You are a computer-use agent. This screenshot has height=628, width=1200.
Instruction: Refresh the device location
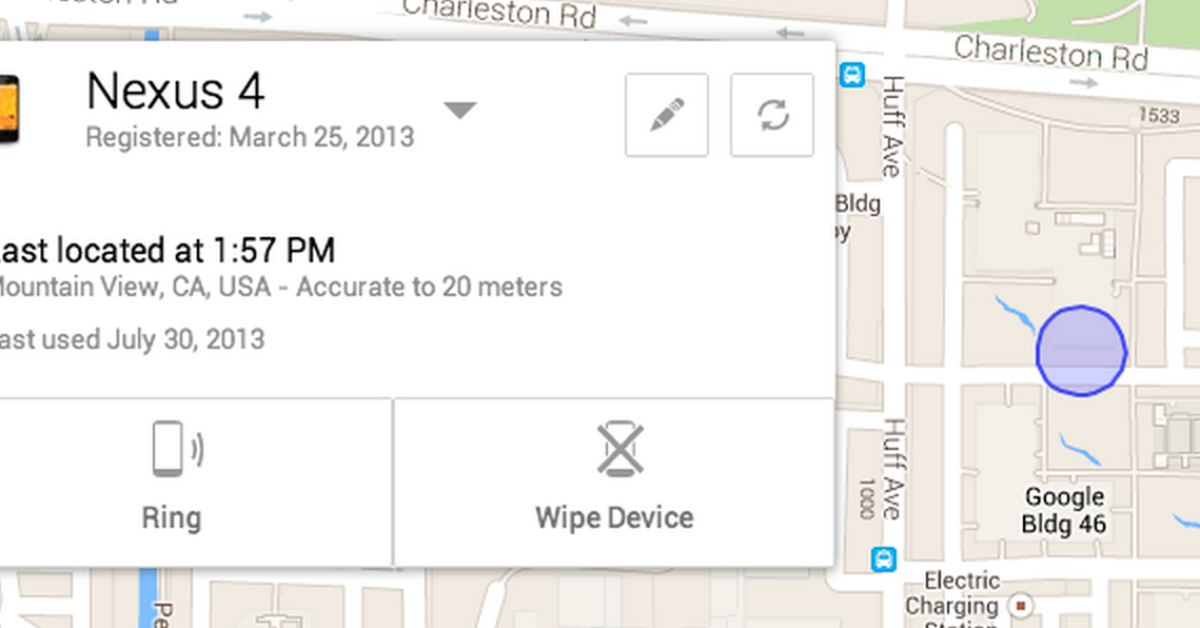point(772,115)
